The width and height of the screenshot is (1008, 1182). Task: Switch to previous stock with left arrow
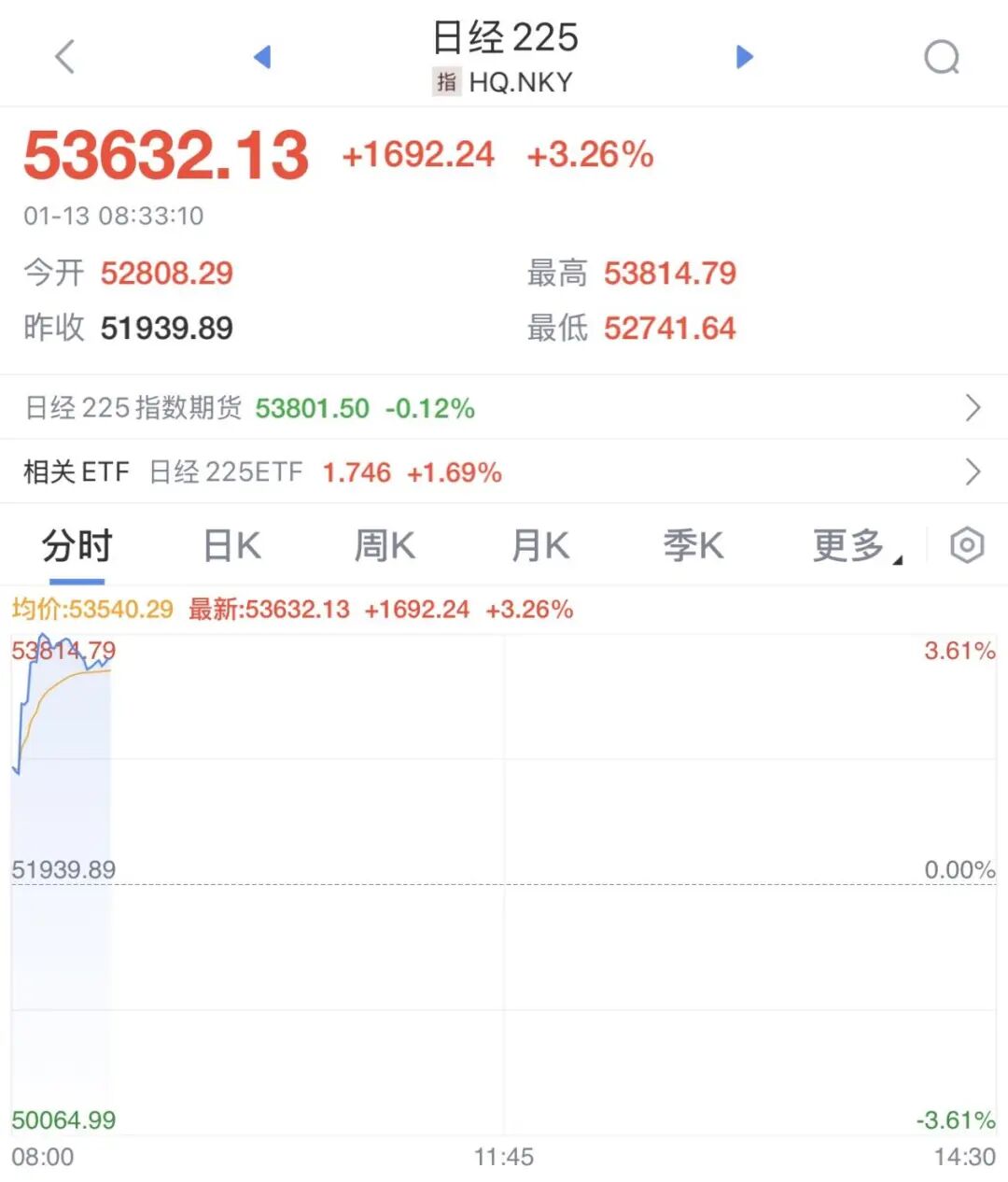point(263,56)
